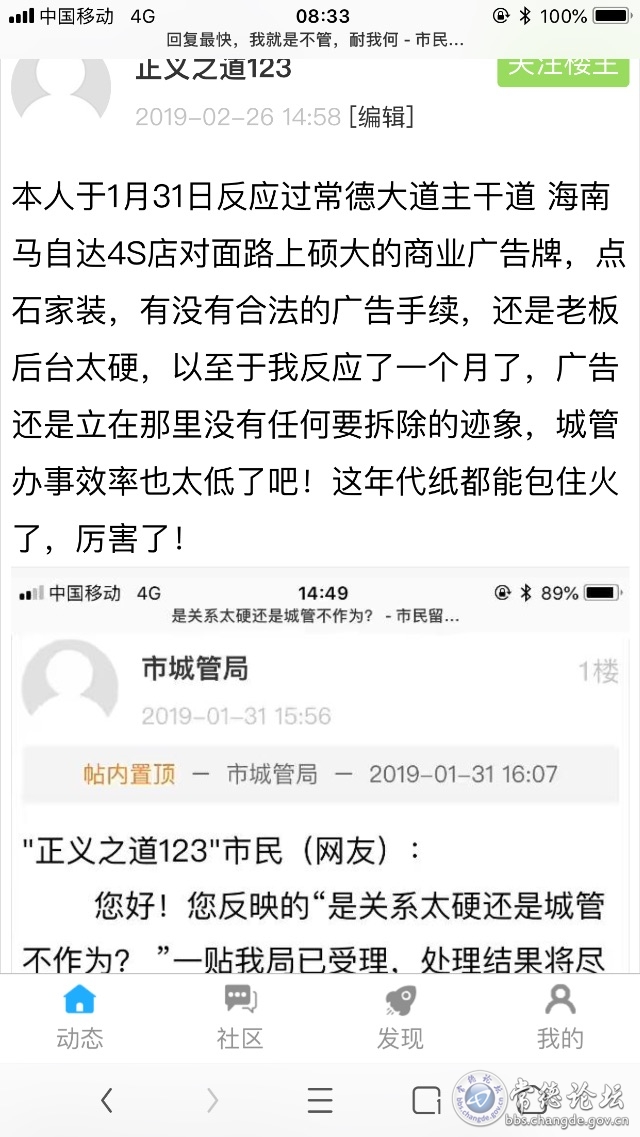Viewport: 640px width, 1137px height.
Task: Follow the poster with 关注楼主 button
Action: coord(562,68)
